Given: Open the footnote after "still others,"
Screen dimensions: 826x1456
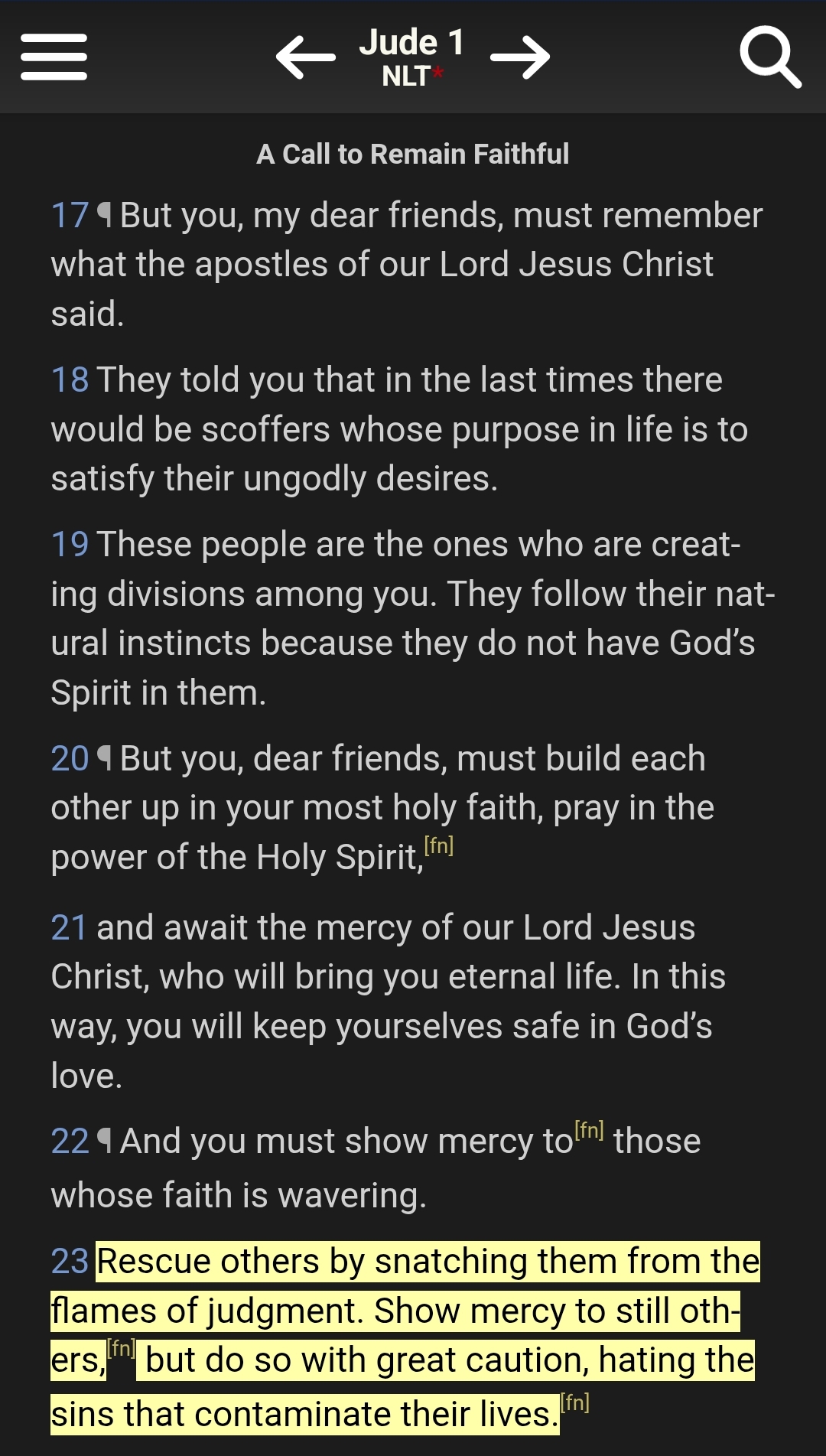Looking at the screenshot, I should [x=121, y=1348].
